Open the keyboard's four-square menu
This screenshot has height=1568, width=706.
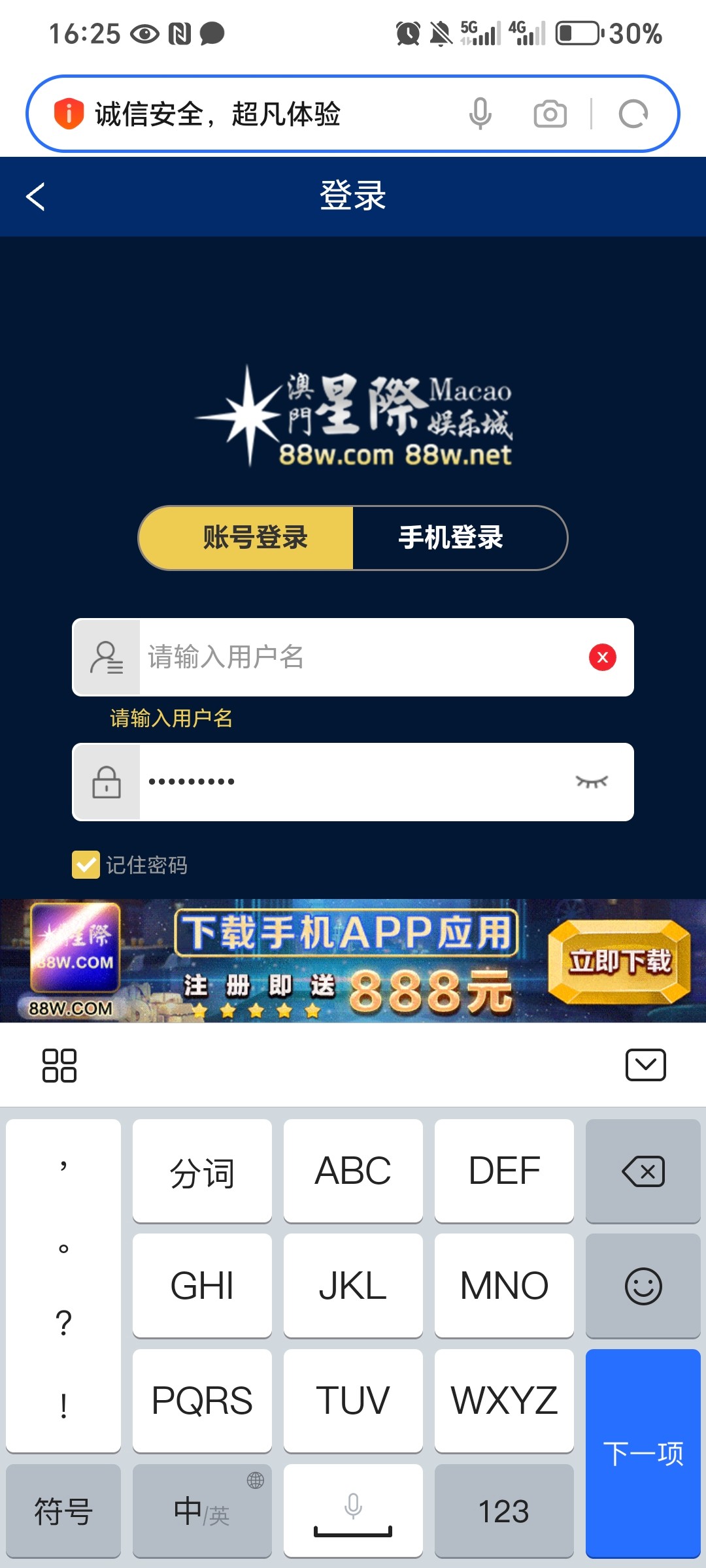tap(59, 1065)
